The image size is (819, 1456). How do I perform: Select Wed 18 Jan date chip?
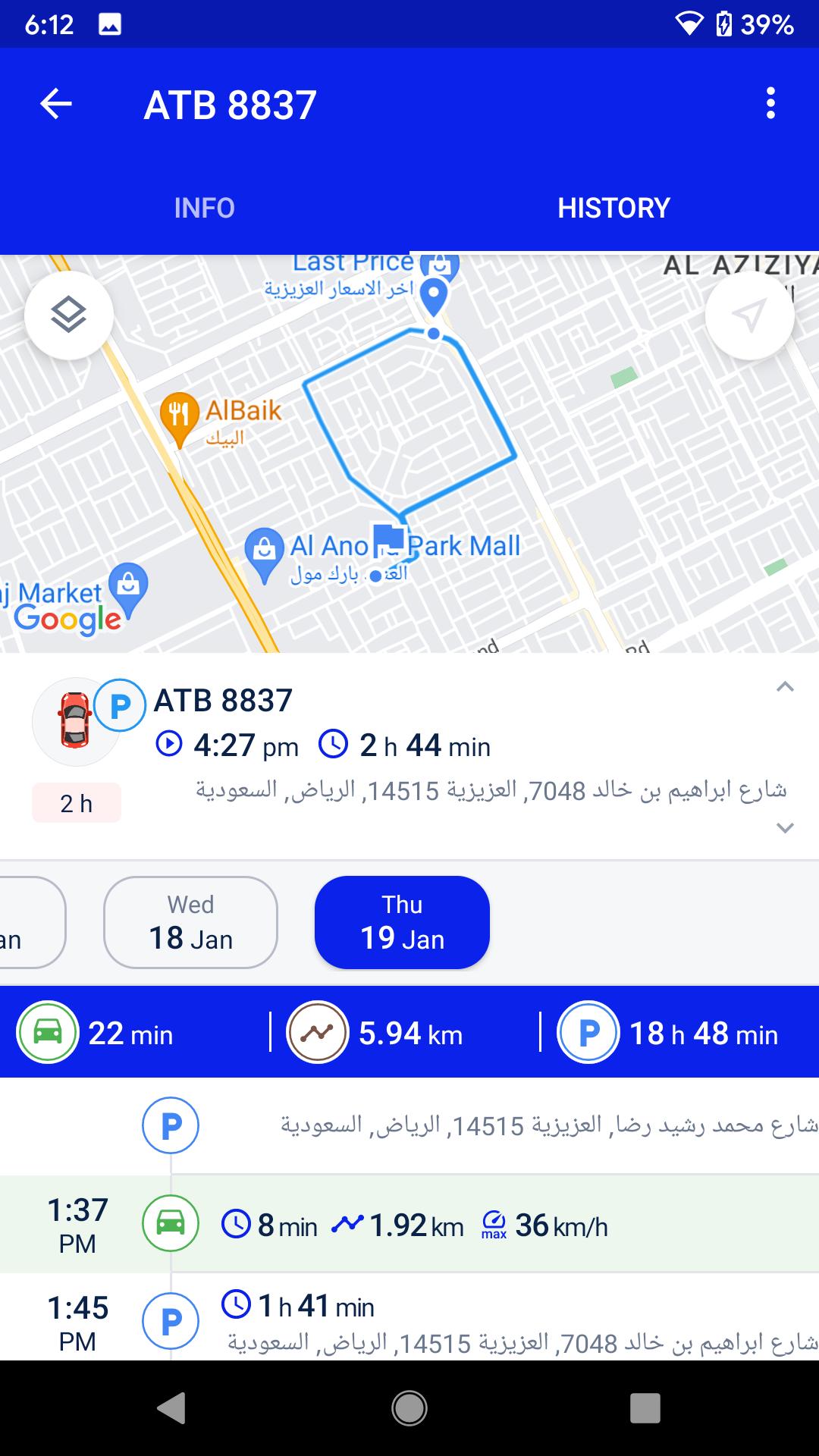(190, 922)
